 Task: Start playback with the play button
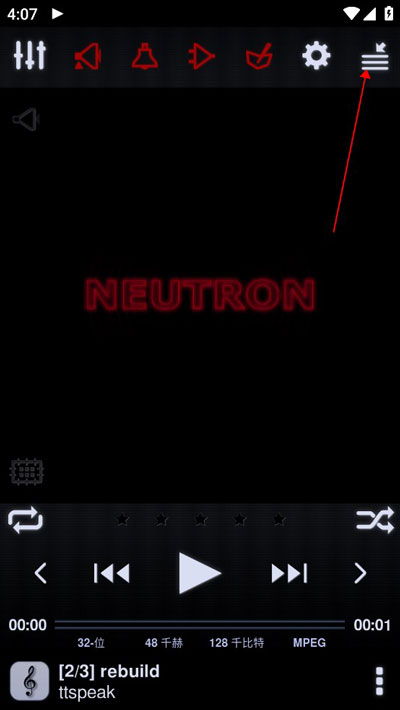pyautogui.click(x=199, y=573)
